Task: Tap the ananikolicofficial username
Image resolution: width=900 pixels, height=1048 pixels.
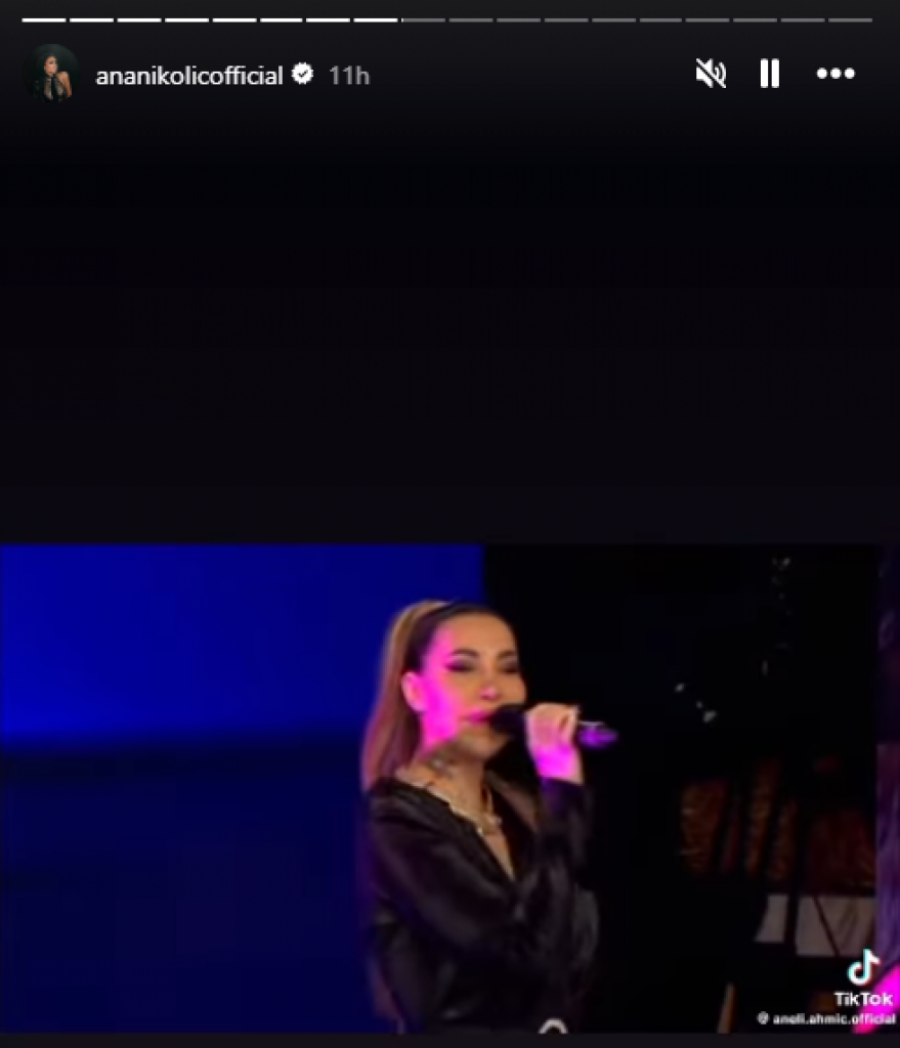Action: point(189,75)
